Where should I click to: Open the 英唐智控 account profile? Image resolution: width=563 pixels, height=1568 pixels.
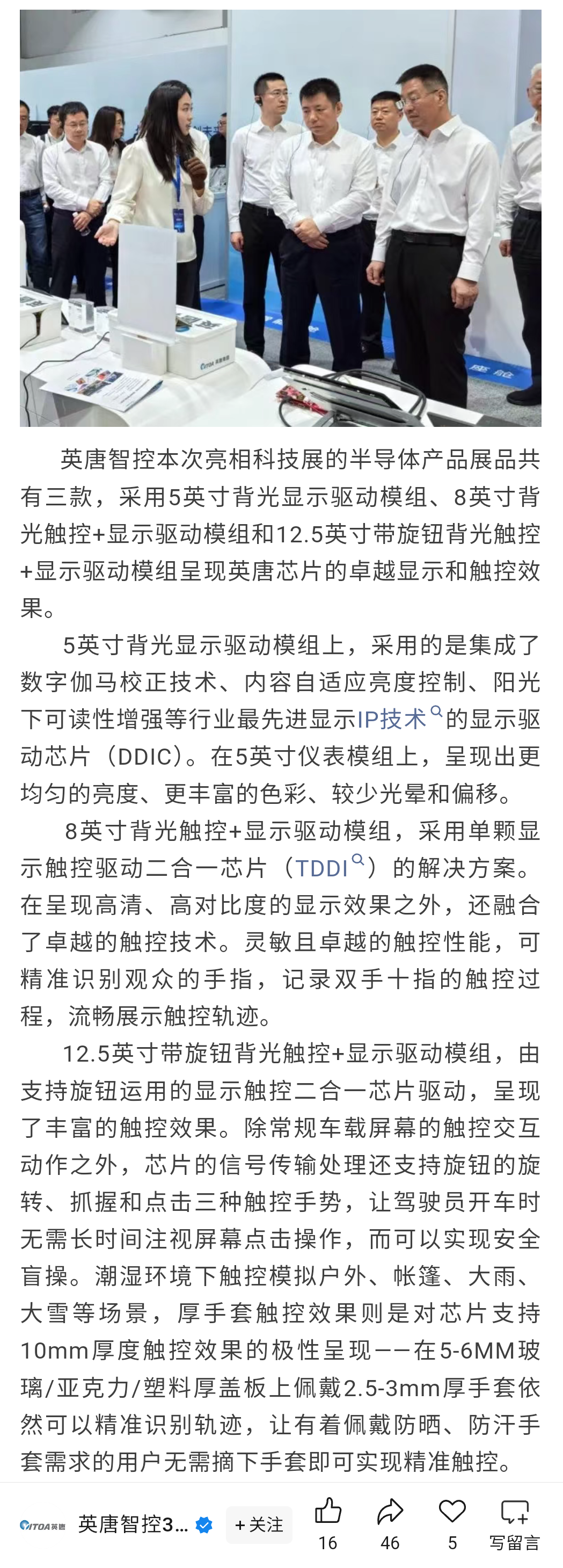click(x=115, y=1524)
